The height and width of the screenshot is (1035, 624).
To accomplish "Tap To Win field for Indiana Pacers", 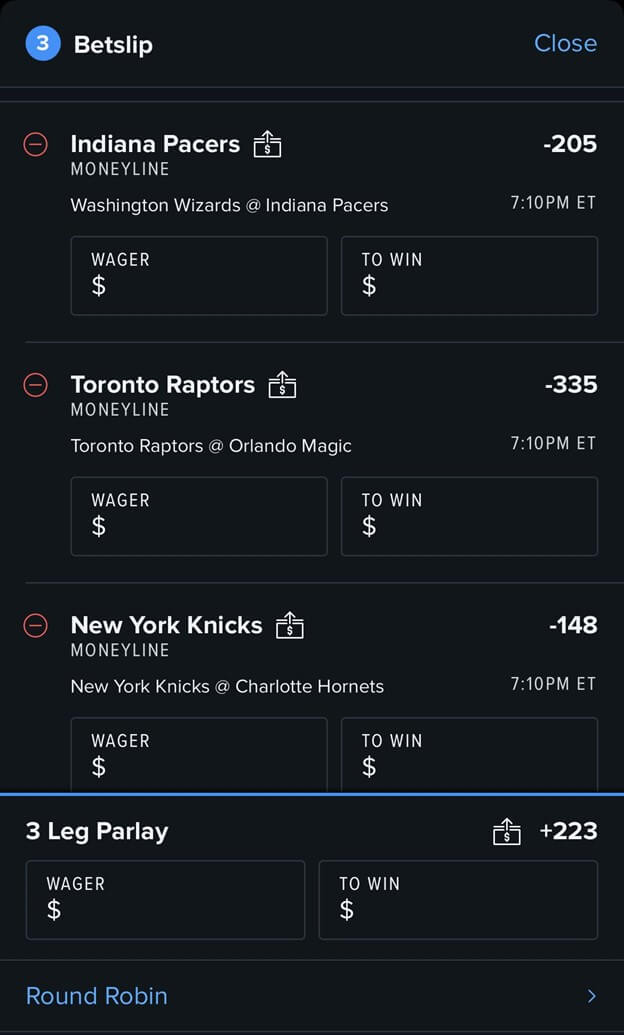I will (469, 275).
